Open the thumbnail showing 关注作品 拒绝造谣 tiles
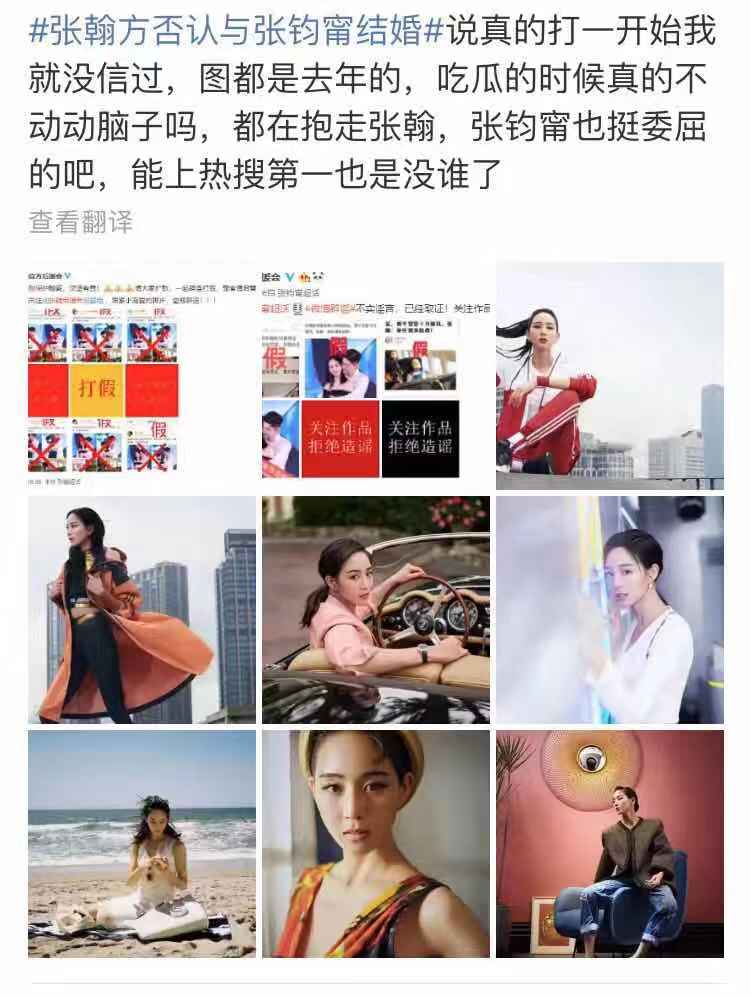This screenshot has width=750, height=995. coord(375,376)
